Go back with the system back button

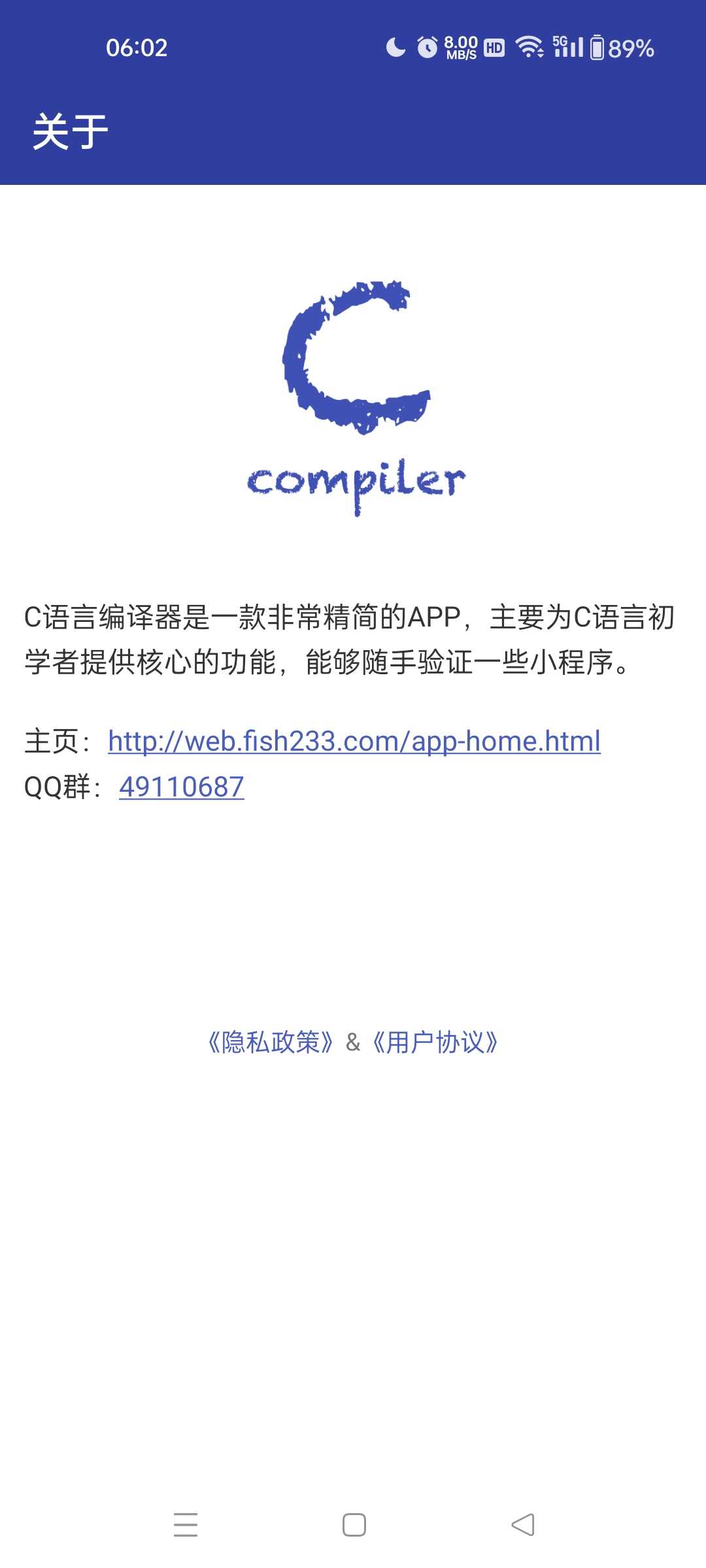523,1525
